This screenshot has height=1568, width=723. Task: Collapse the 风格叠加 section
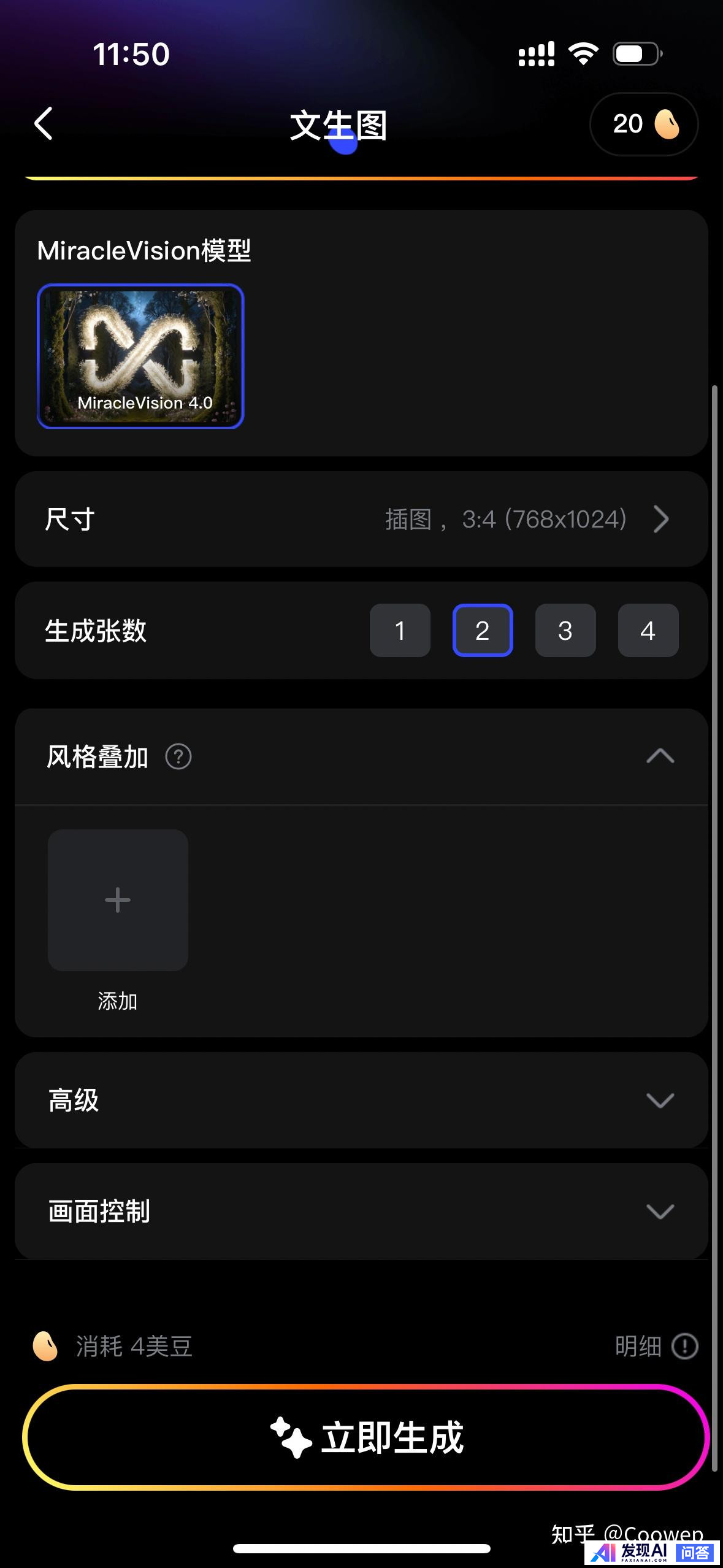pyautogui.click(x=660, y=757)
